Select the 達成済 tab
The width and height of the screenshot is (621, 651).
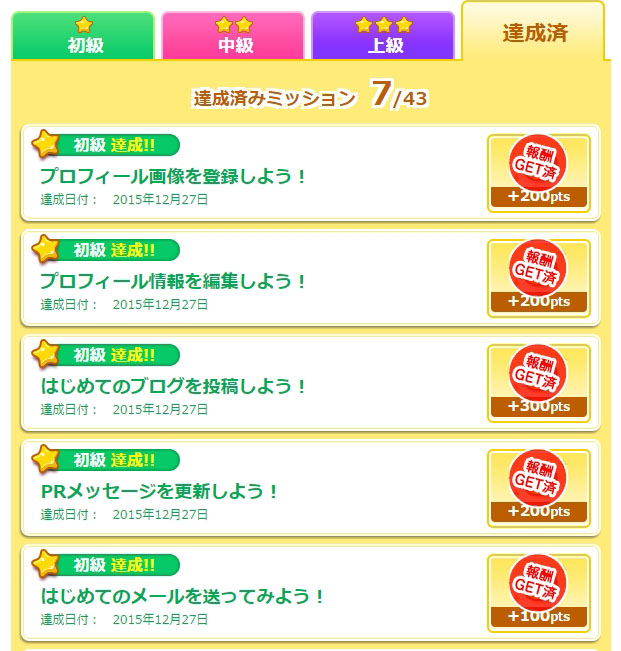click(x=533, y=32)
